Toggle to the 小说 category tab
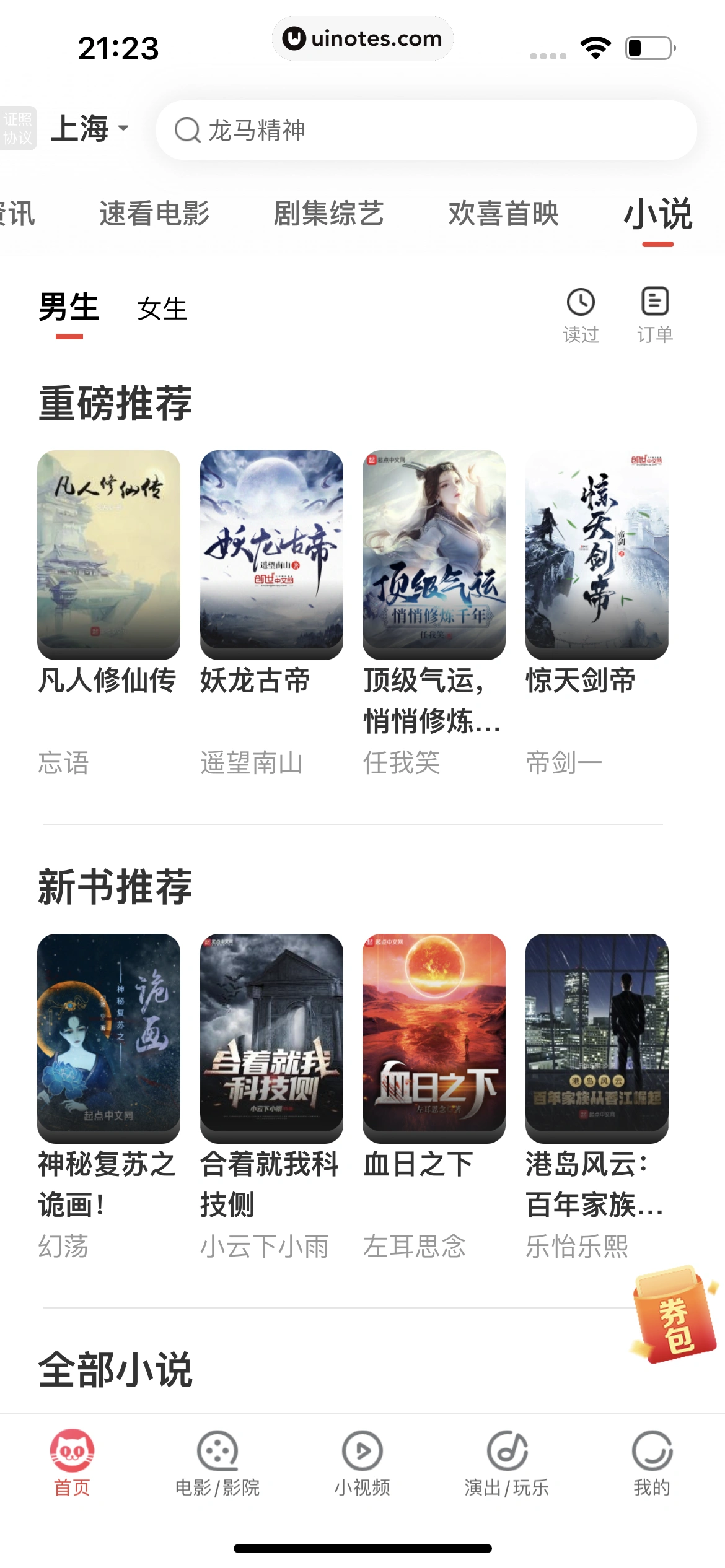This screenshot has width=725, height=1568. (658, 216)
